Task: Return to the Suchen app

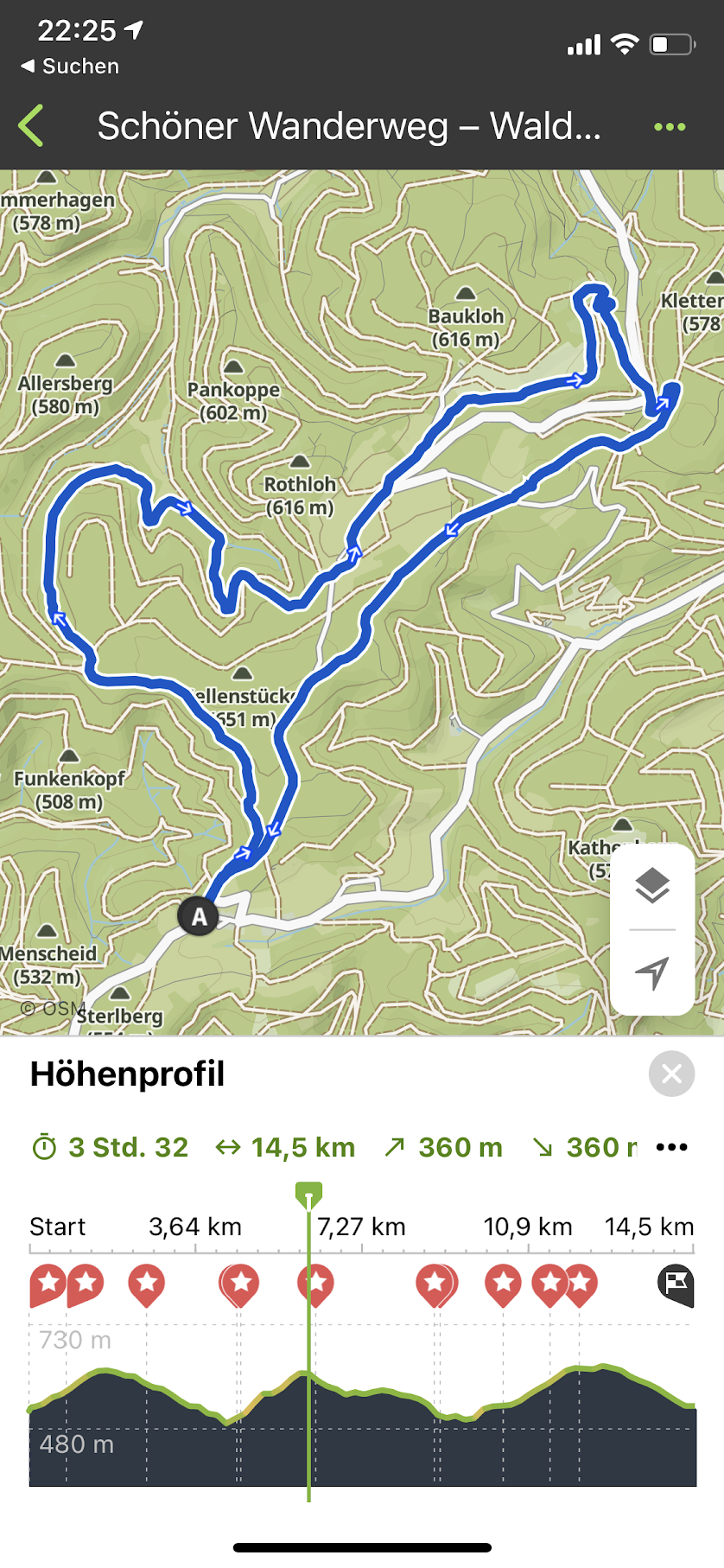Action: point(69,67)
